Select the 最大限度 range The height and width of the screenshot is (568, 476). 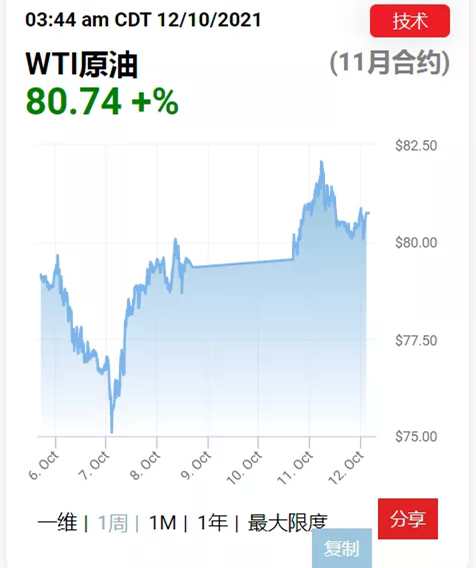point(288,523)
